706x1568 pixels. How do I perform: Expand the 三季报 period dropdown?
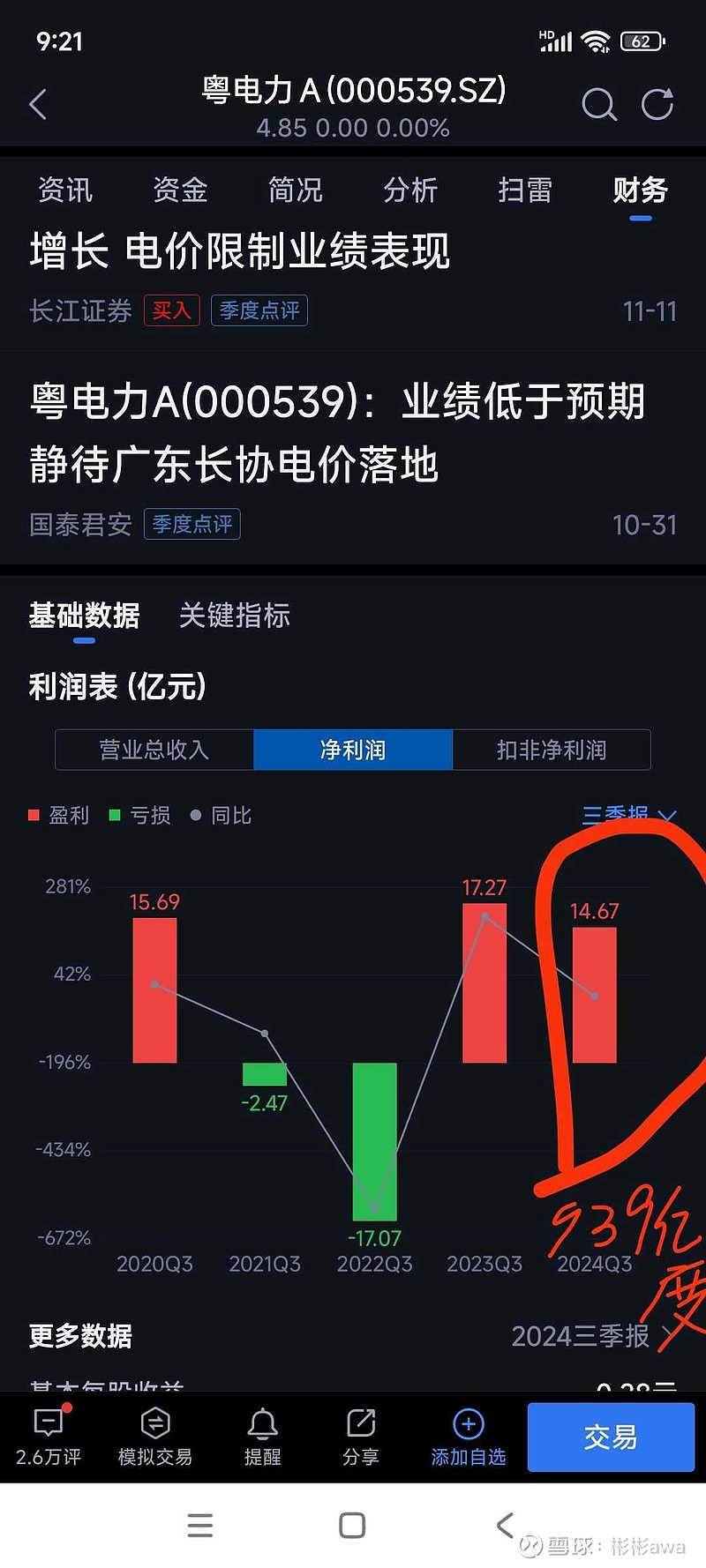pyautogui.click(x=628, y=815)
